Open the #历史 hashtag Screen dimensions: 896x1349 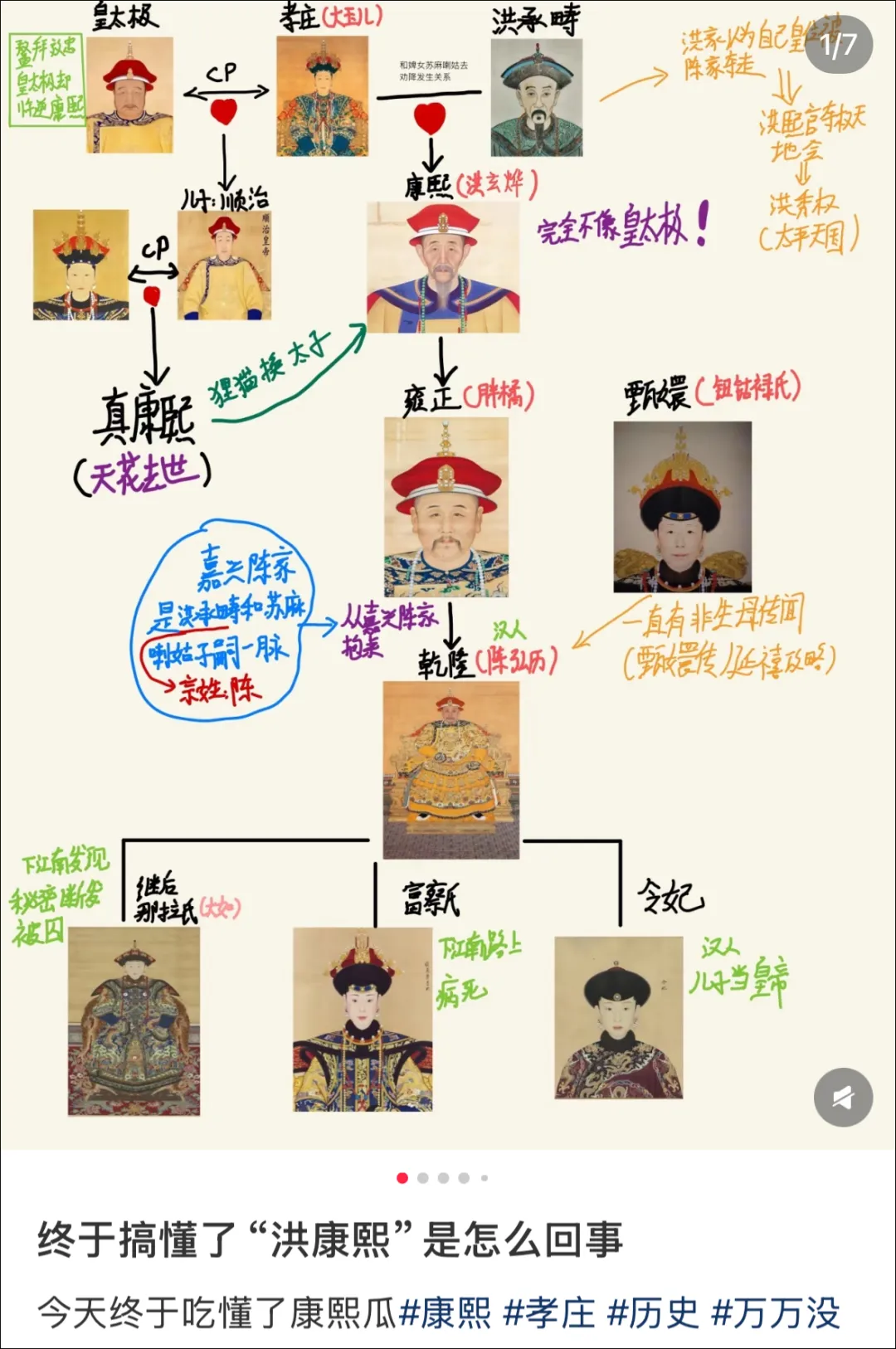[x=654, y=1313]
